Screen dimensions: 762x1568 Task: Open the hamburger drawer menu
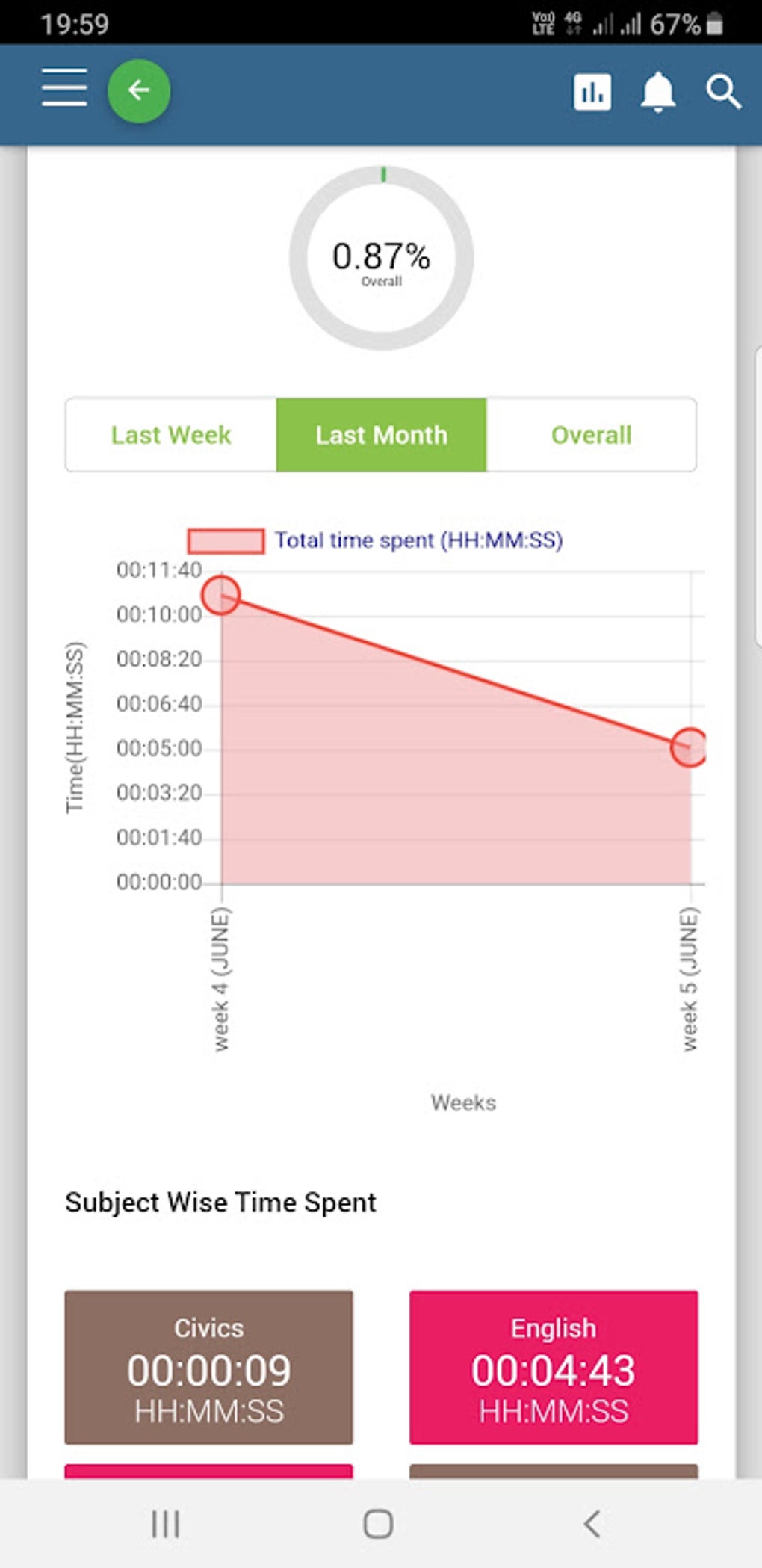point(64,87)
